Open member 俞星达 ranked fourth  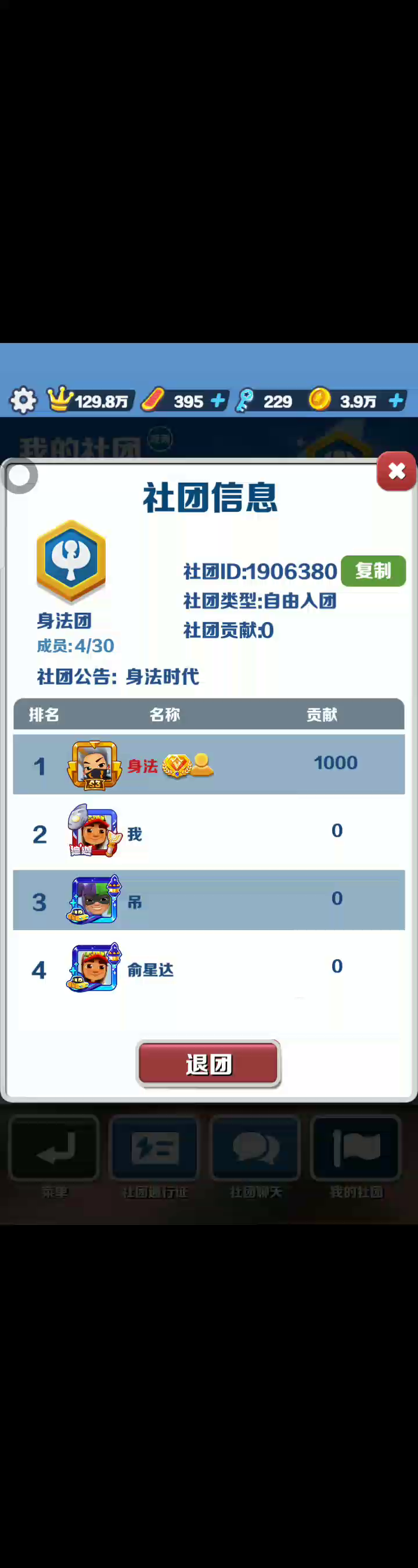point(208,968)
